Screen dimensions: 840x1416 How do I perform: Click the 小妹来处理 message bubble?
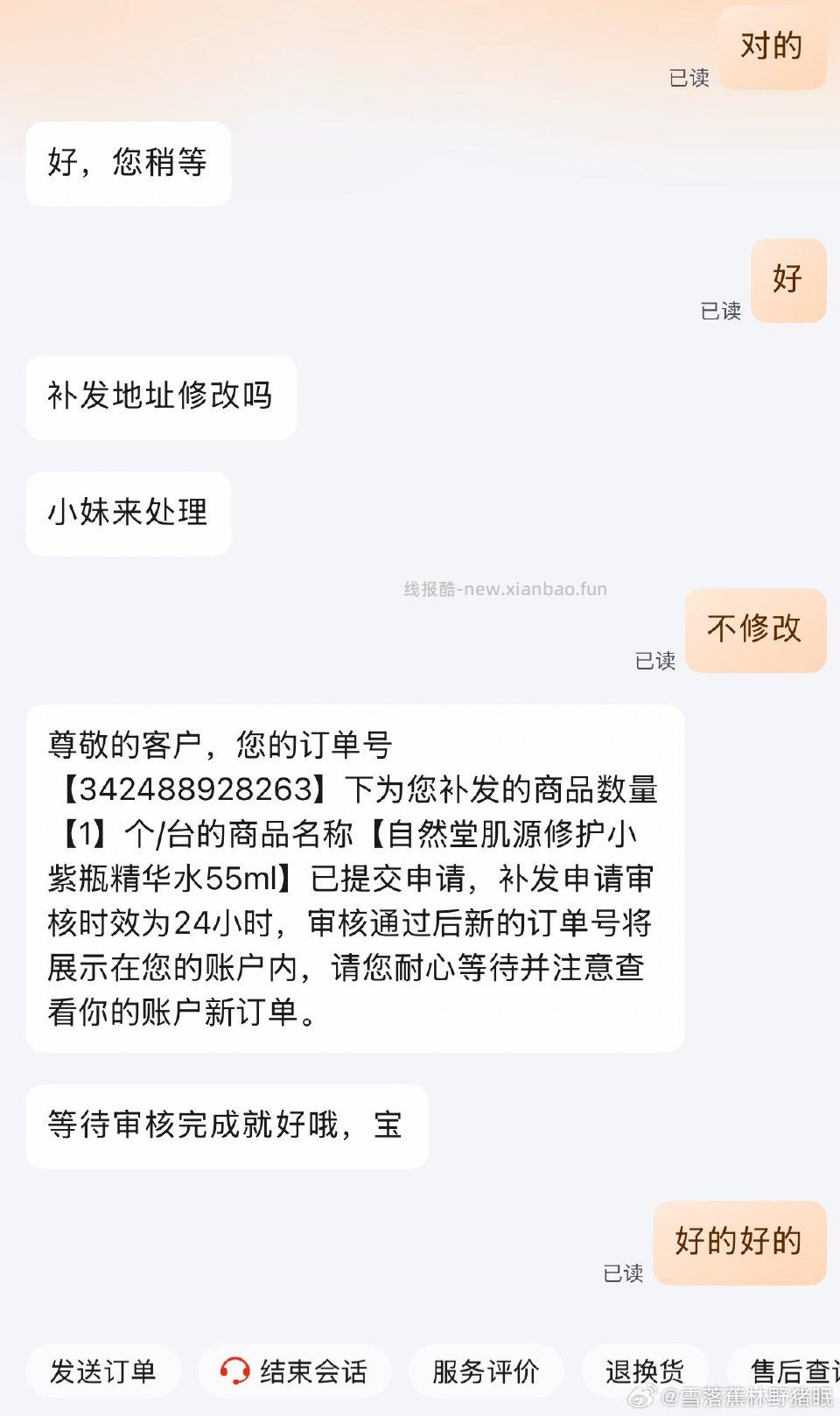point(128,514)
